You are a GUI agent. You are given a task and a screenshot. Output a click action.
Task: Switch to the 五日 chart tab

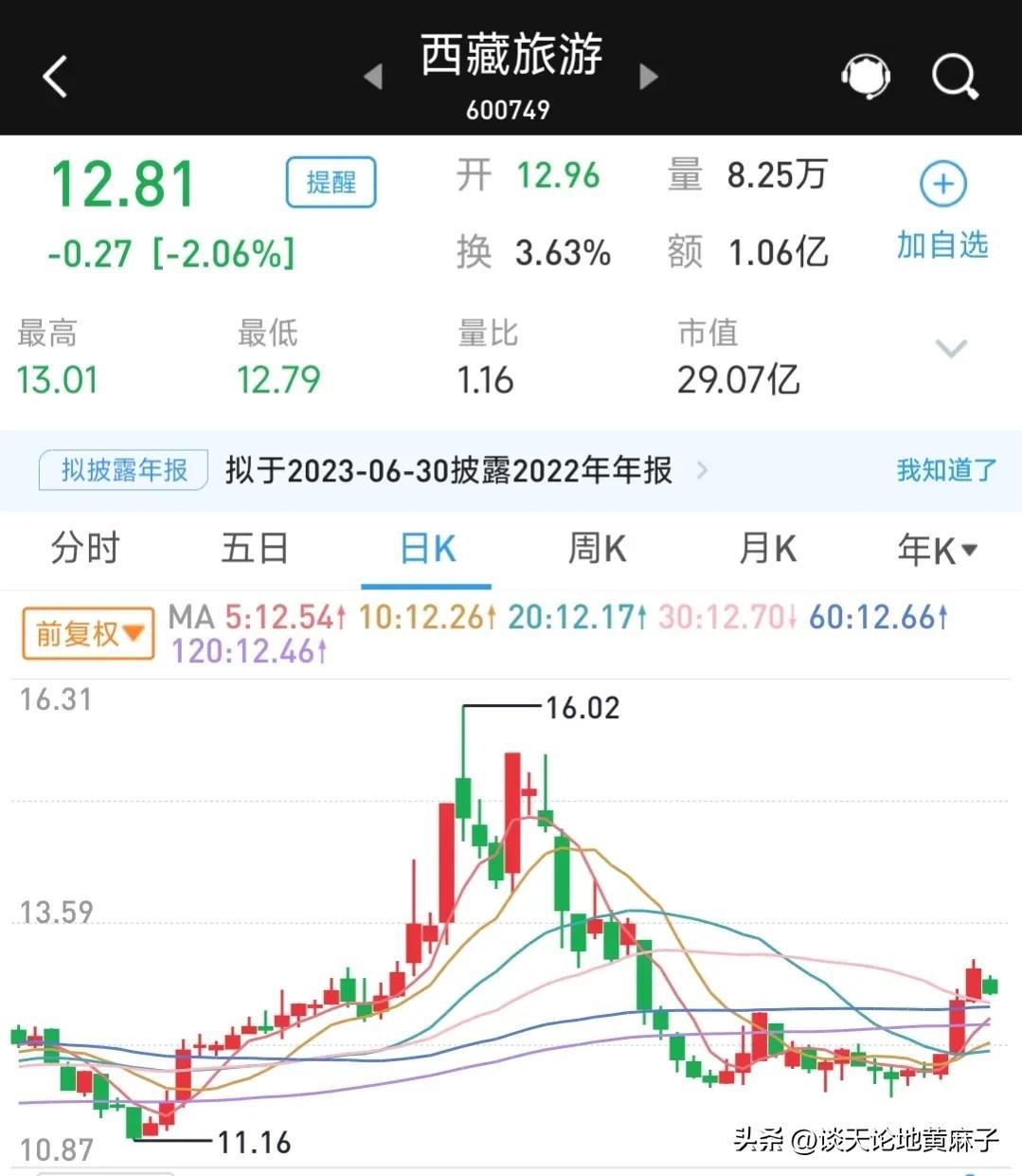click(255, 549)
